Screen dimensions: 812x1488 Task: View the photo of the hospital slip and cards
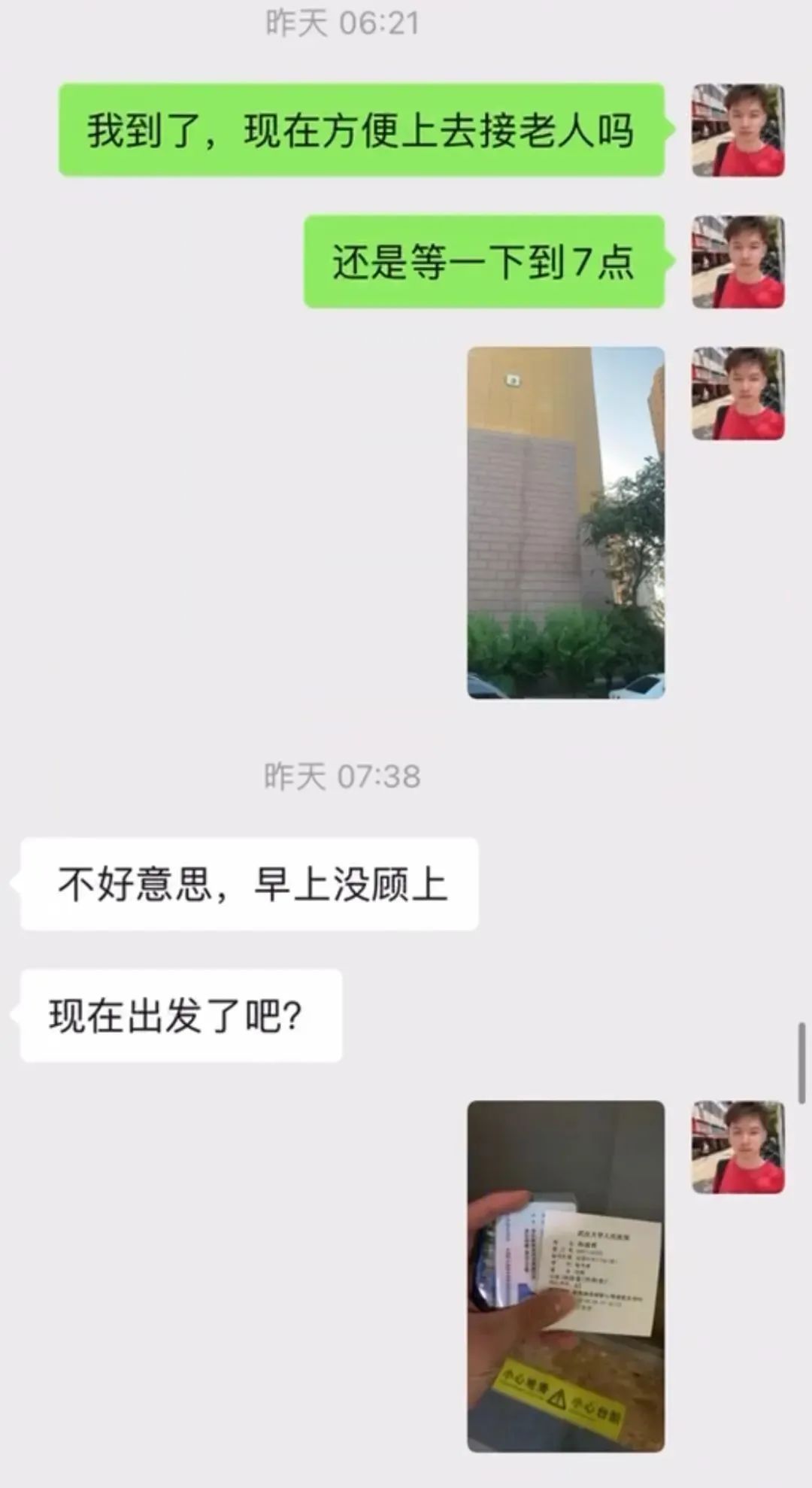coord(565,1276)
